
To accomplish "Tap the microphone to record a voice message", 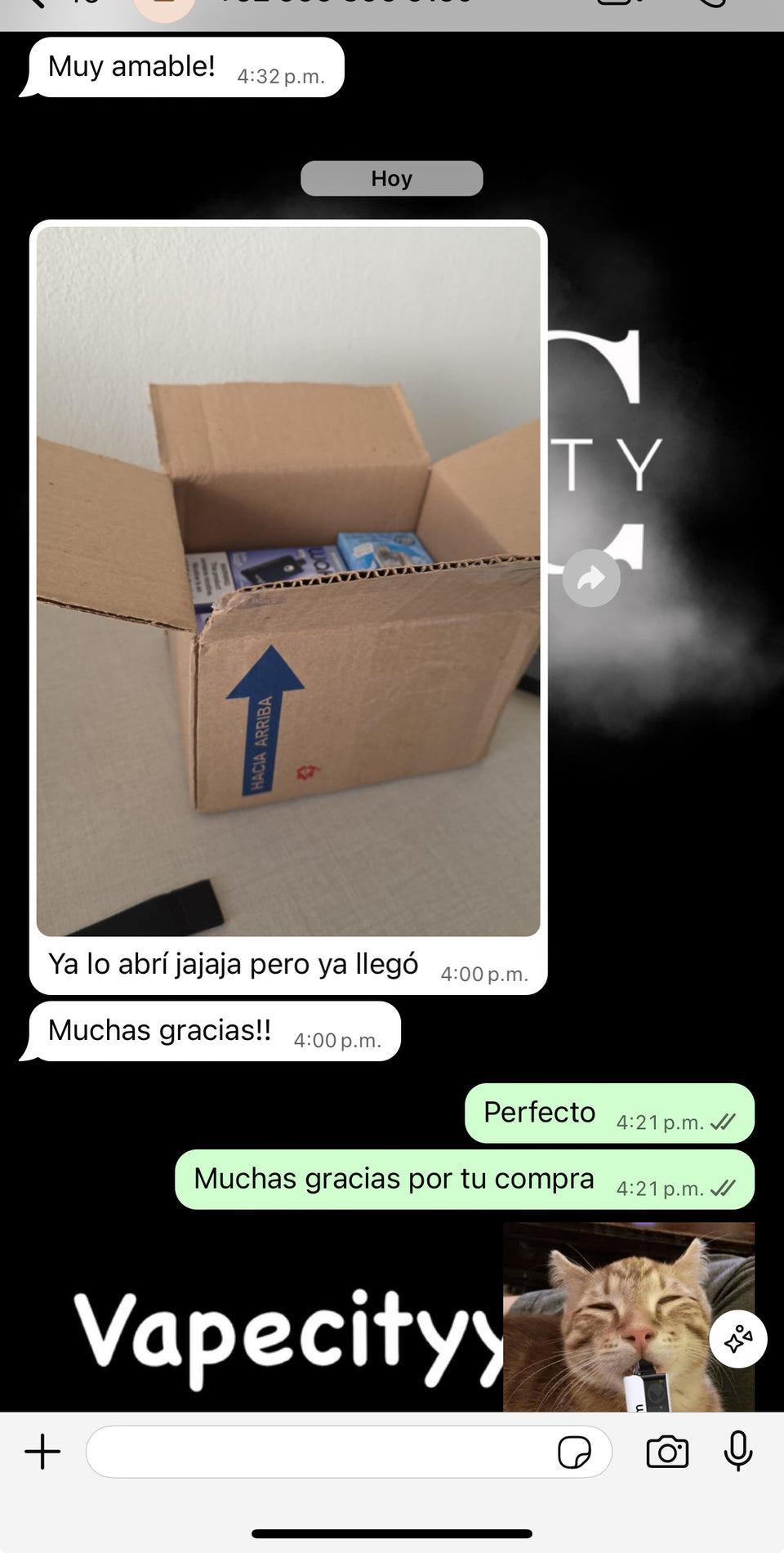I will pyautogui.click(x=738, y=1451).
